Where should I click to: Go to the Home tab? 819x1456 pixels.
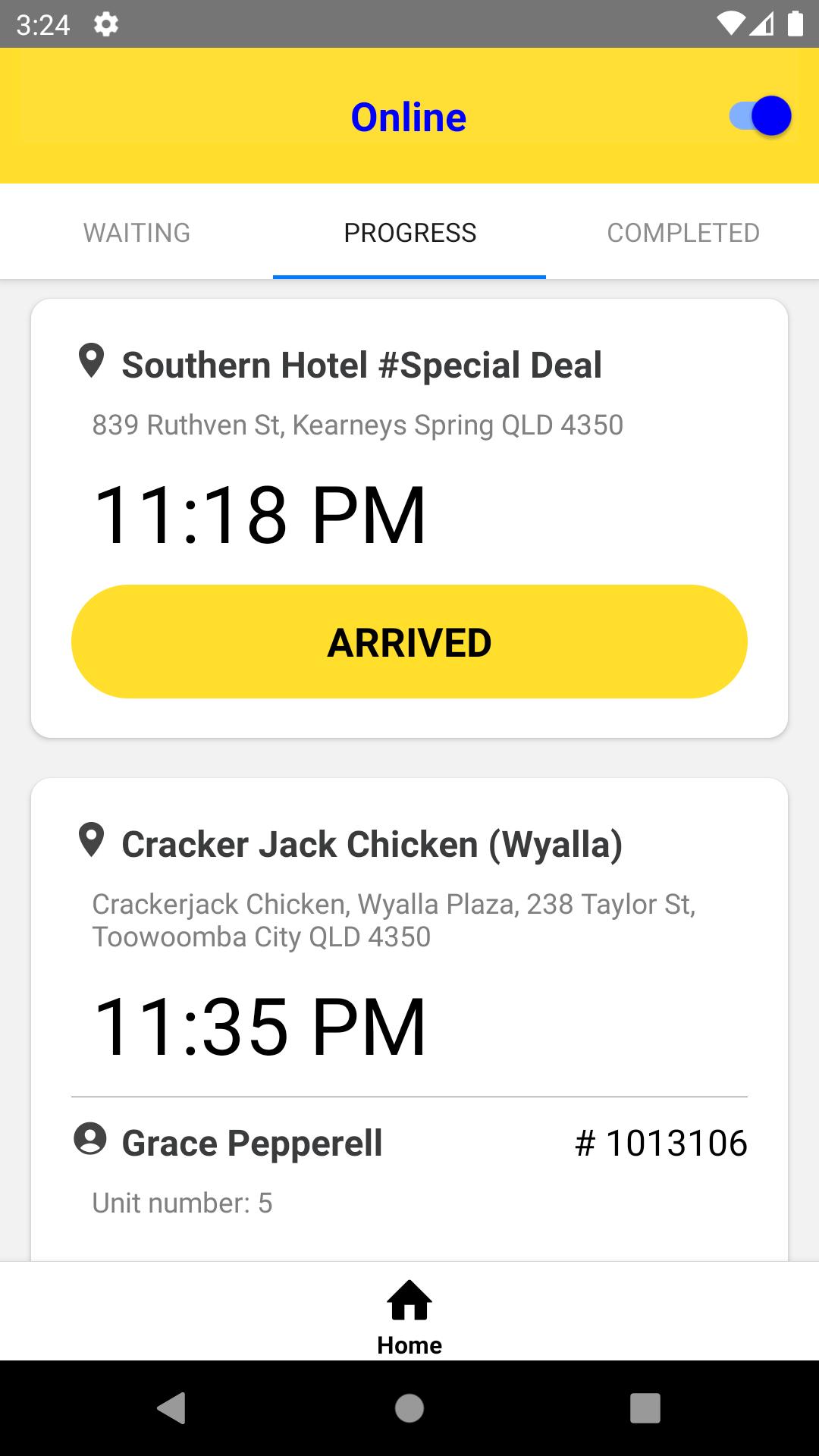tap(409, 1317)
